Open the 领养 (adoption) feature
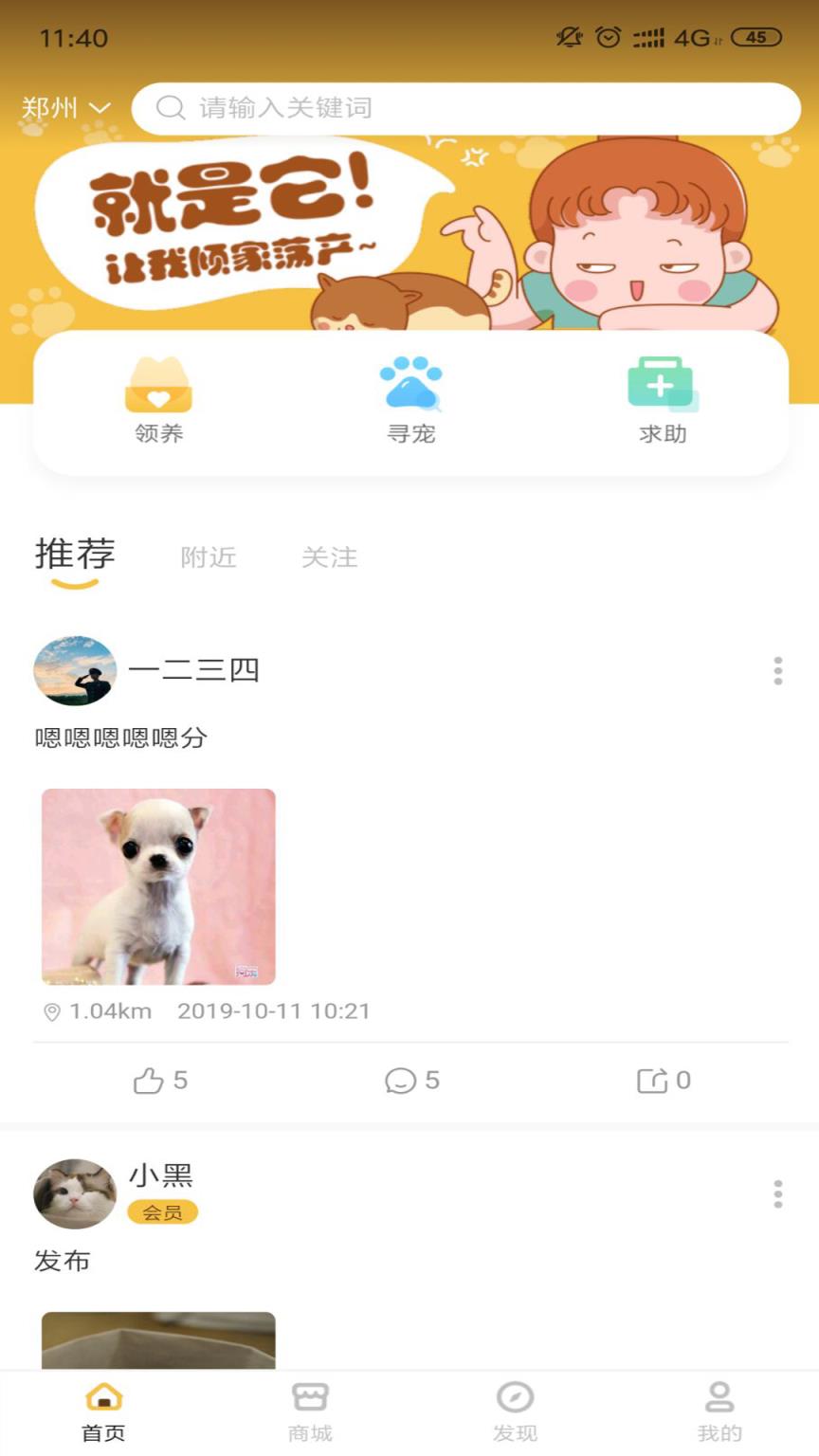The height and width of the screenshot is (1456, 819). (158, 398)
